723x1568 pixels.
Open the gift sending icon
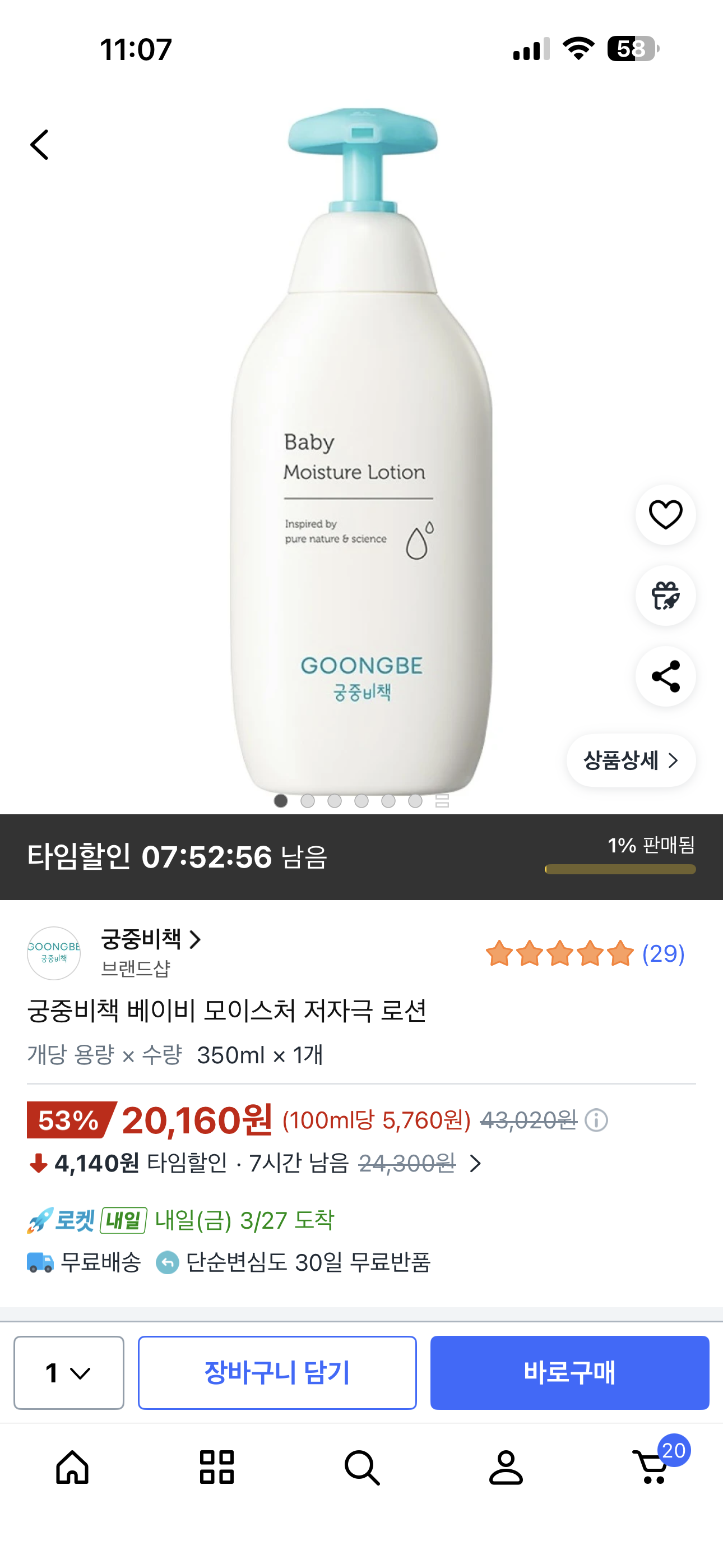tap(665, 596)
